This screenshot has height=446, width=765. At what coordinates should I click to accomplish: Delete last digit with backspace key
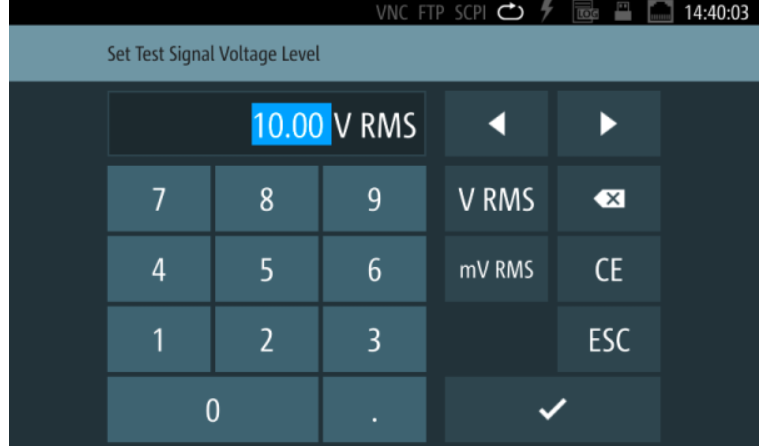coord(608,200)
